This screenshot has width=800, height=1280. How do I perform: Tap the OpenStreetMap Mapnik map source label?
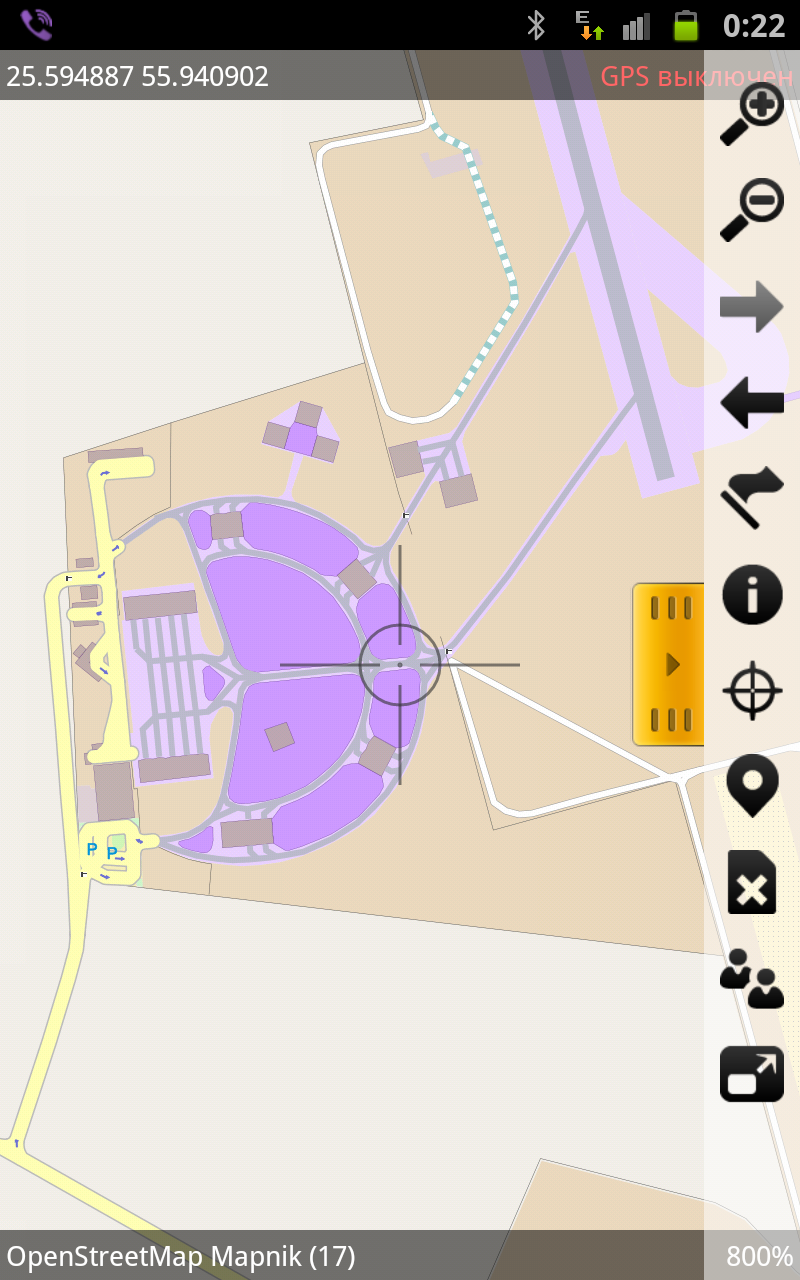click(181, 1256)
